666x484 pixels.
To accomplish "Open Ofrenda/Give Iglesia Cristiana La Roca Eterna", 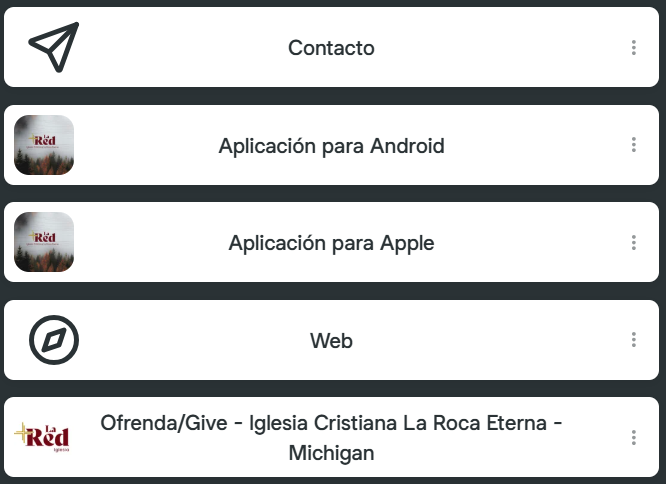I will [x=331, y=438].
